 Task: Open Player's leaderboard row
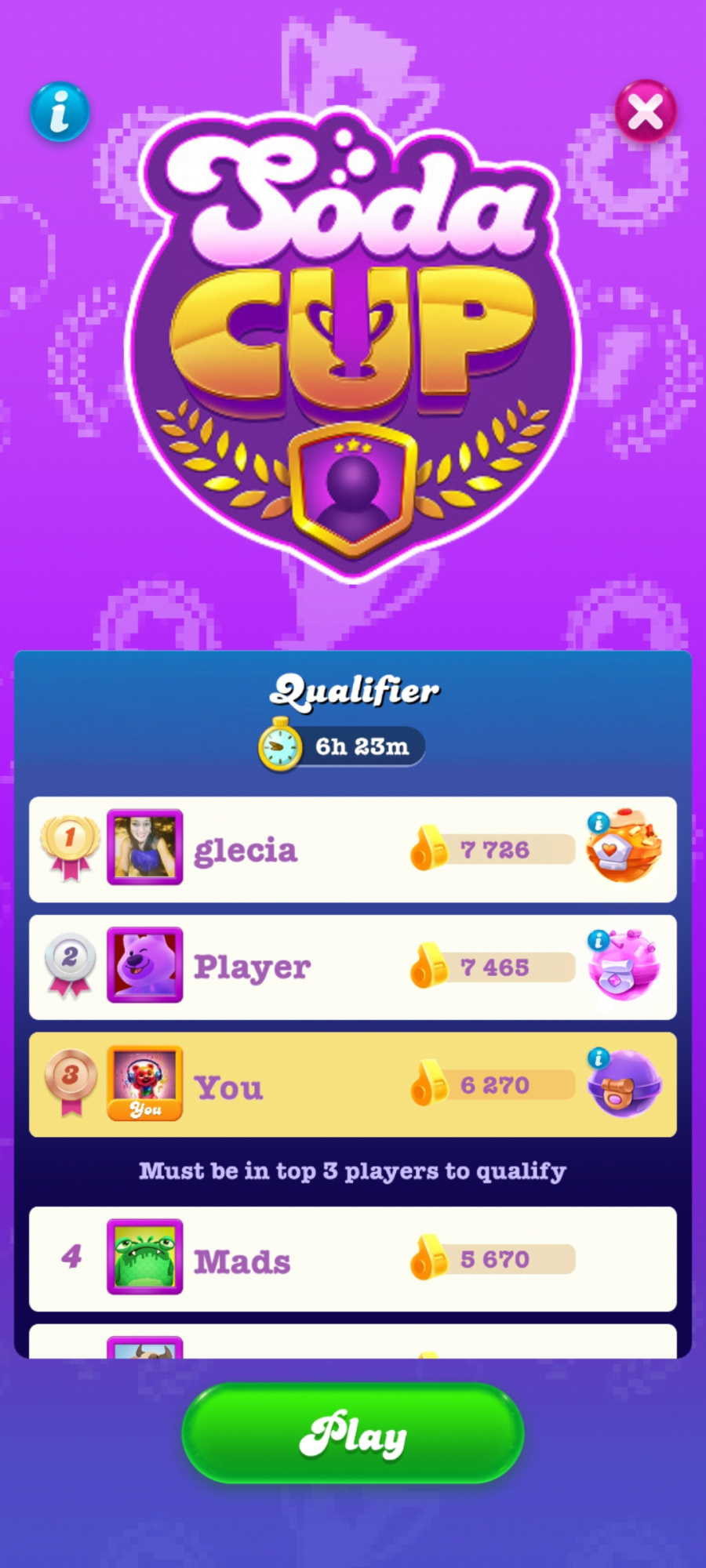coord(314,967)
